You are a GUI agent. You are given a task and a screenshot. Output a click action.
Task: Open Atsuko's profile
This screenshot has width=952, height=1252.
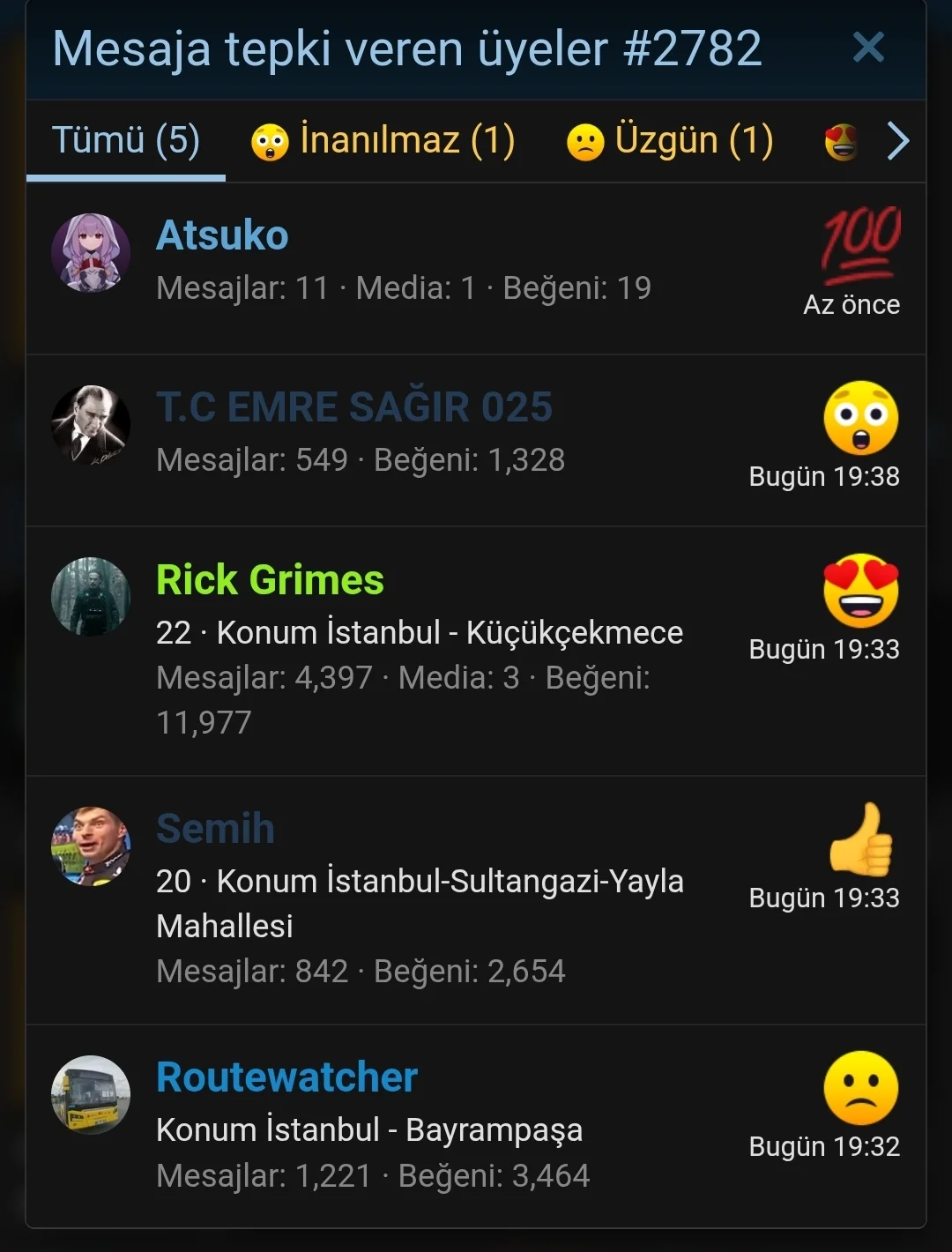click(222, 235)
